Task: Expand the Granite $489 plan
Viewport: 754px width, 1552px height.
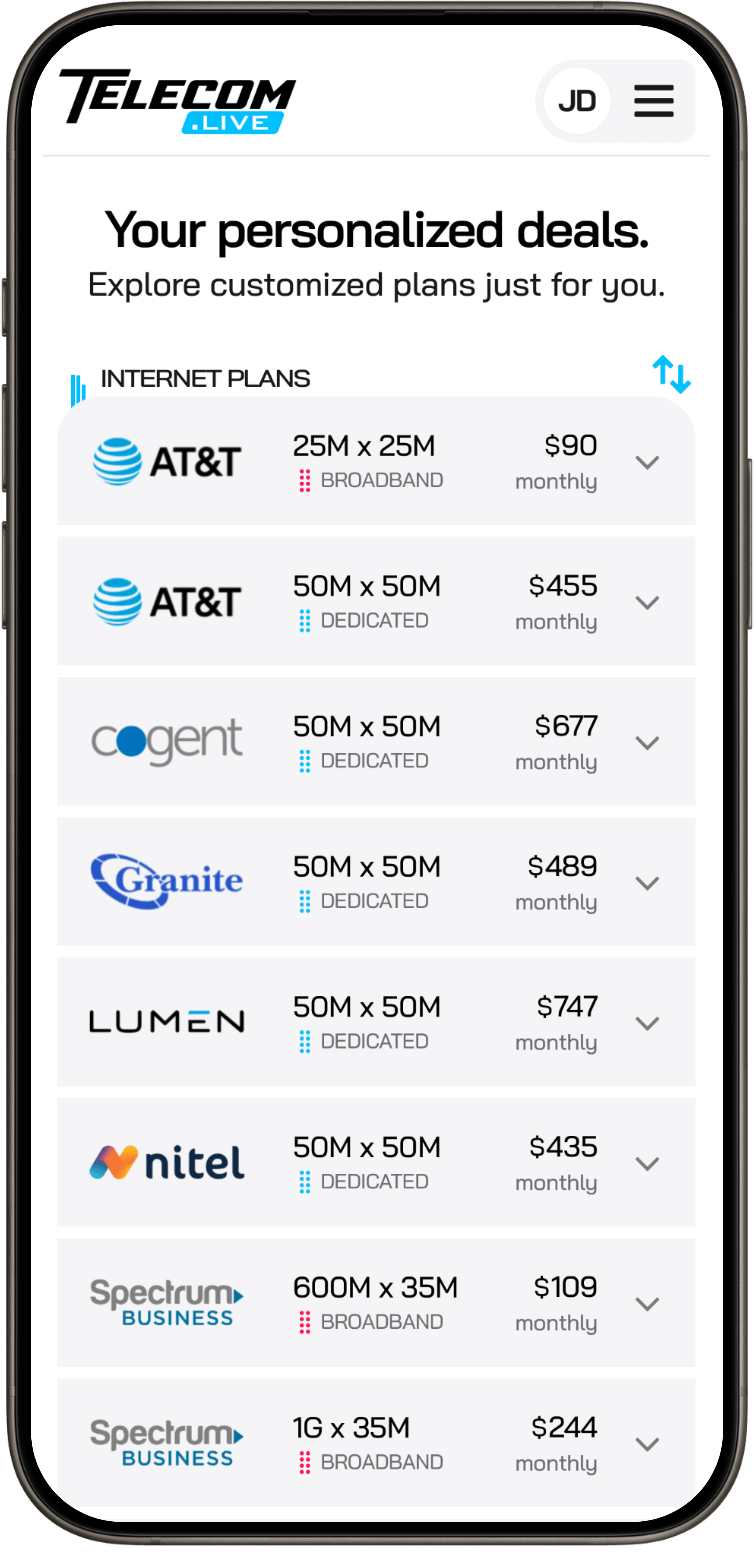Action: 648,883
